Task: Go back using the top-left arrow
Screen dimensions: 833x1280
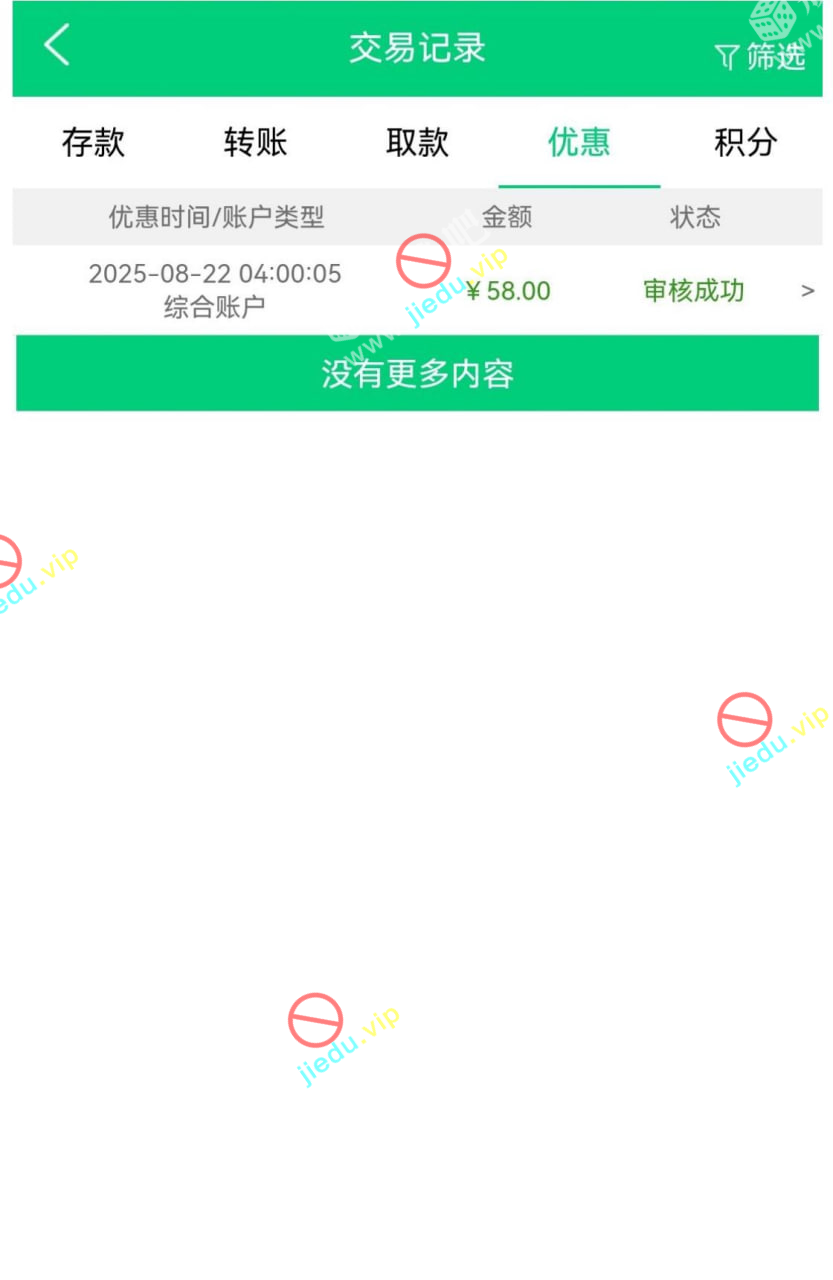Action: [x=57, y=46]
